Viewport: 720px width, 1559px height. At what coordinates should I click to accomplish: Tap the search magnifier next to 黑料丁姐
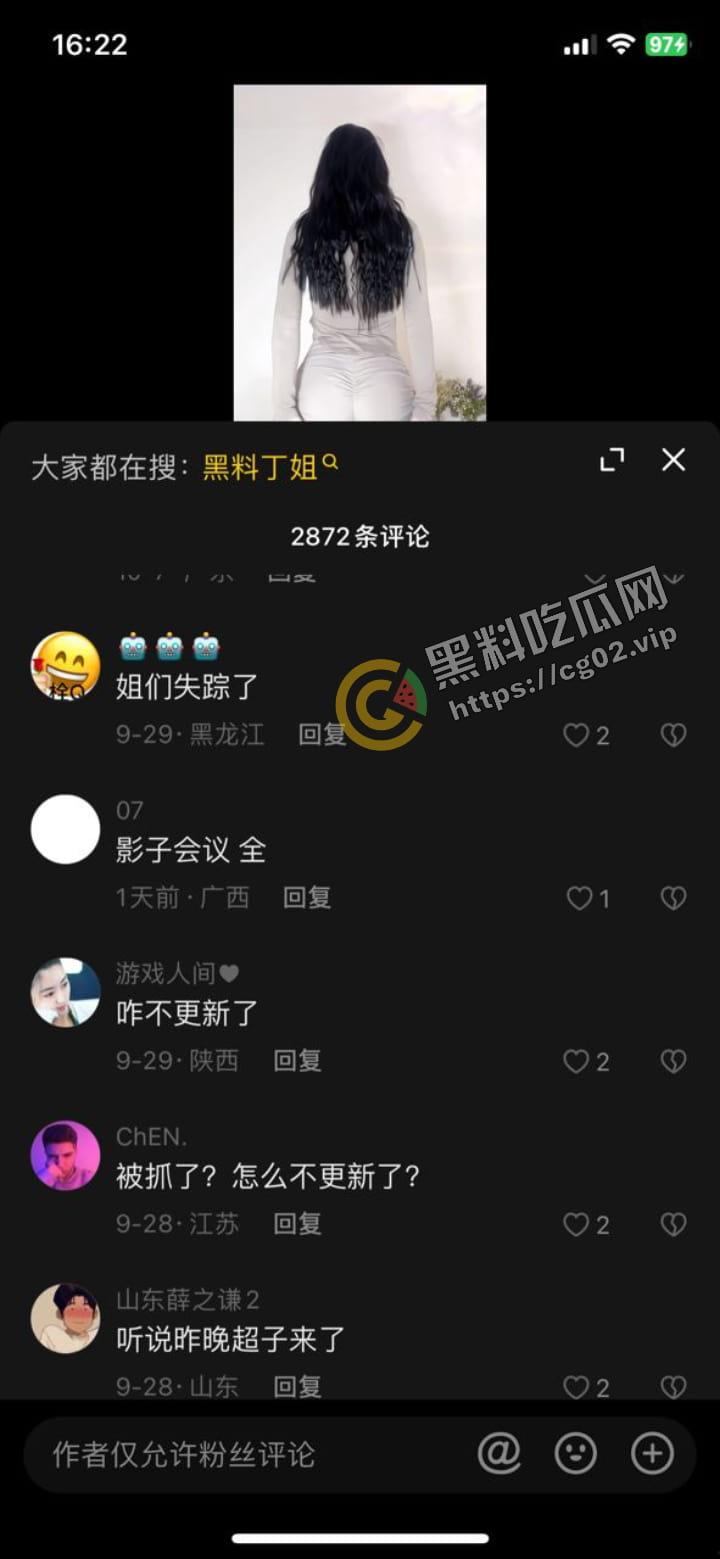(330, 462)
